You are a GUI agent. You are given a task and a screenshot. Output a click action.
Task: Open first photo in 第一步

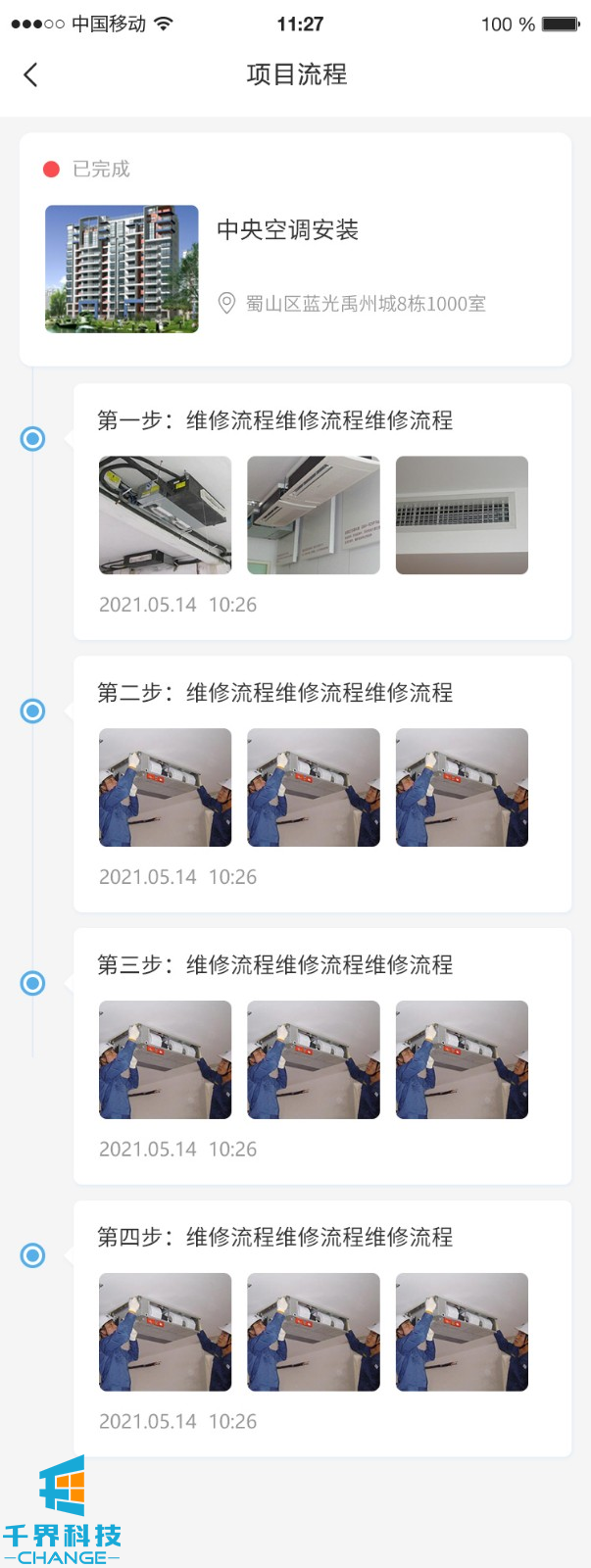(165, 514)
